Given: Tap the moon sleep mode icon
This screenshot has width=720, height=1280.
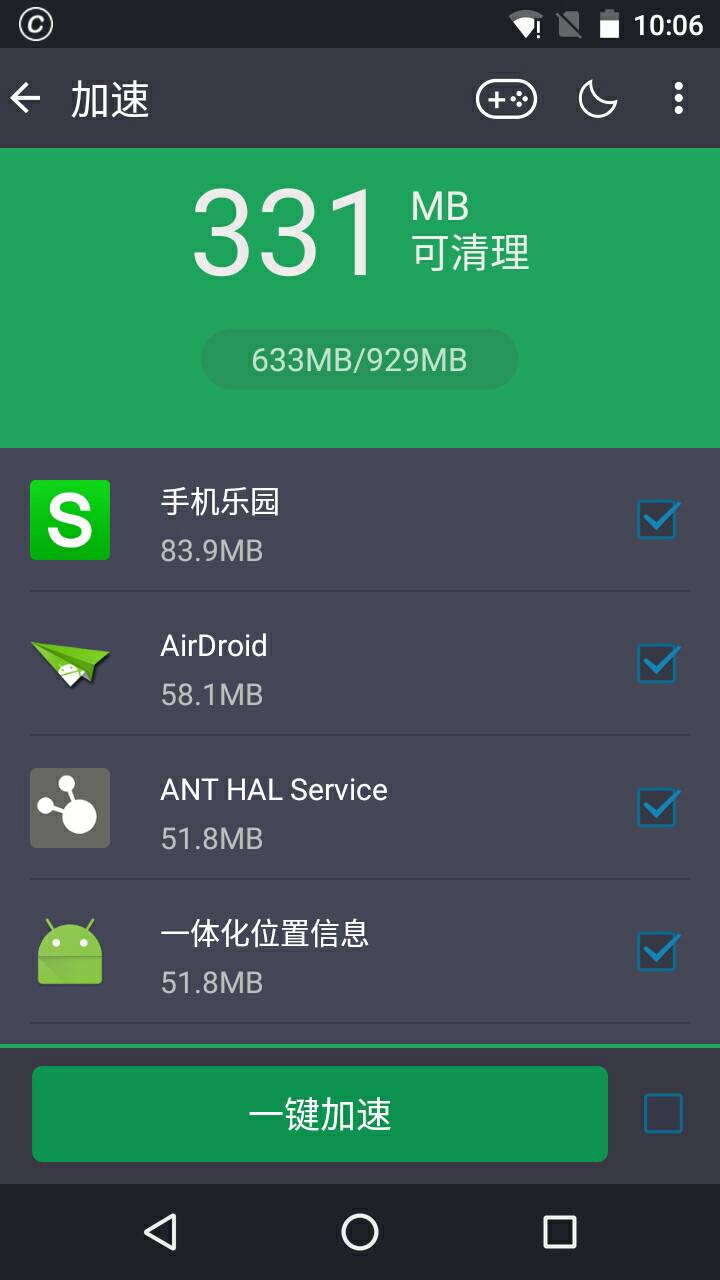Looking at the screenshot, I should (598, 98).
